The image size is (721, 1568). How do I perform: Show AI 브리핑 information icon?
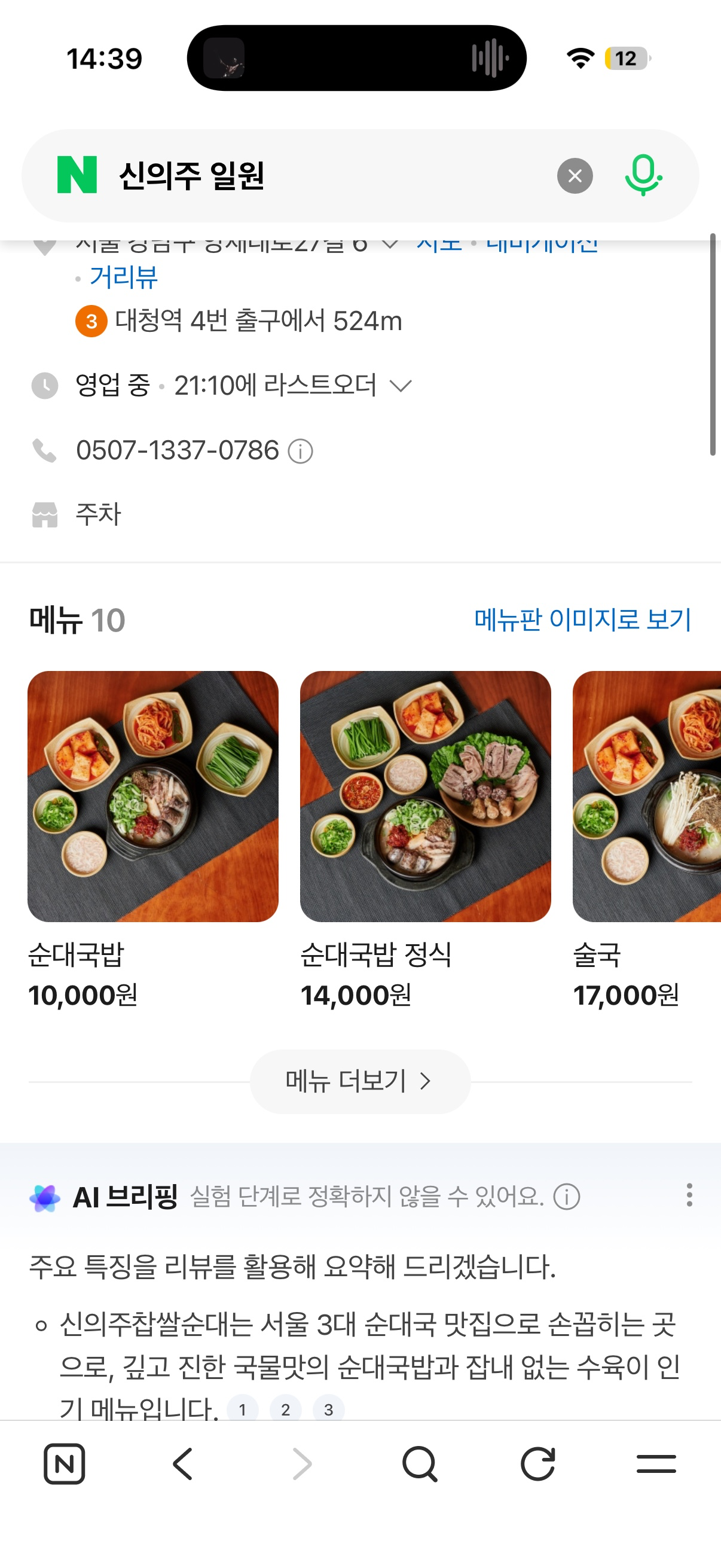point(566,1196)
